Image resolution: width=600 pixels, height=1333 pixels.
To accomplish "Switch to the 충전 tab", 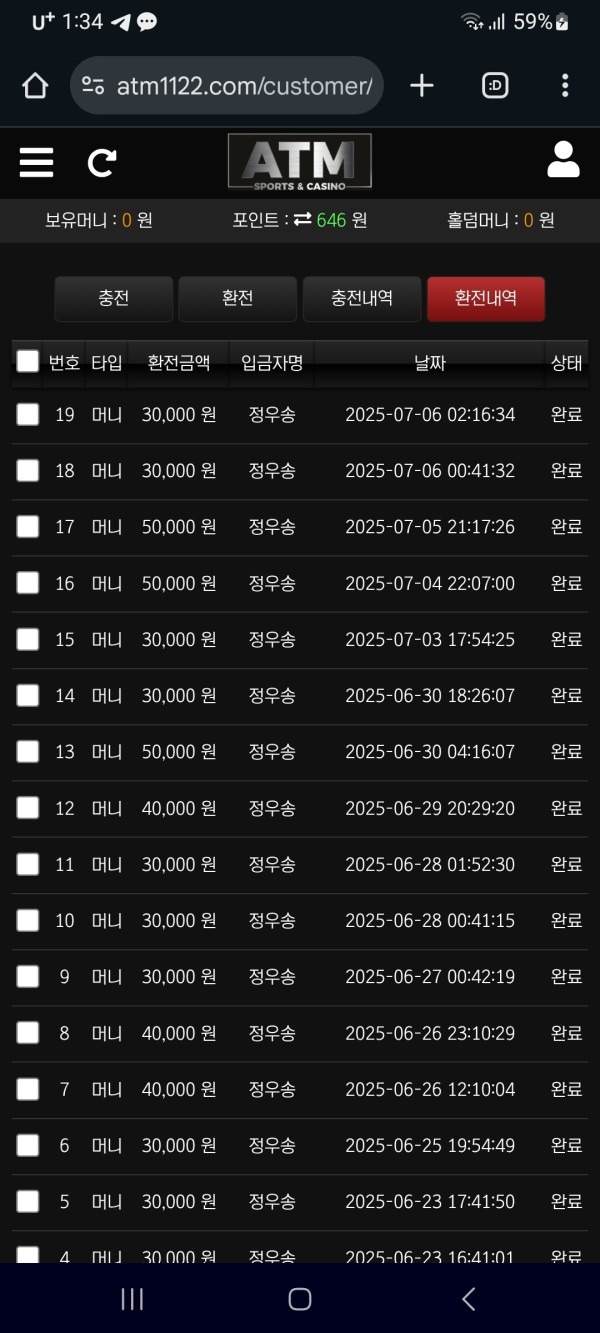I will [x=114, y=299].
